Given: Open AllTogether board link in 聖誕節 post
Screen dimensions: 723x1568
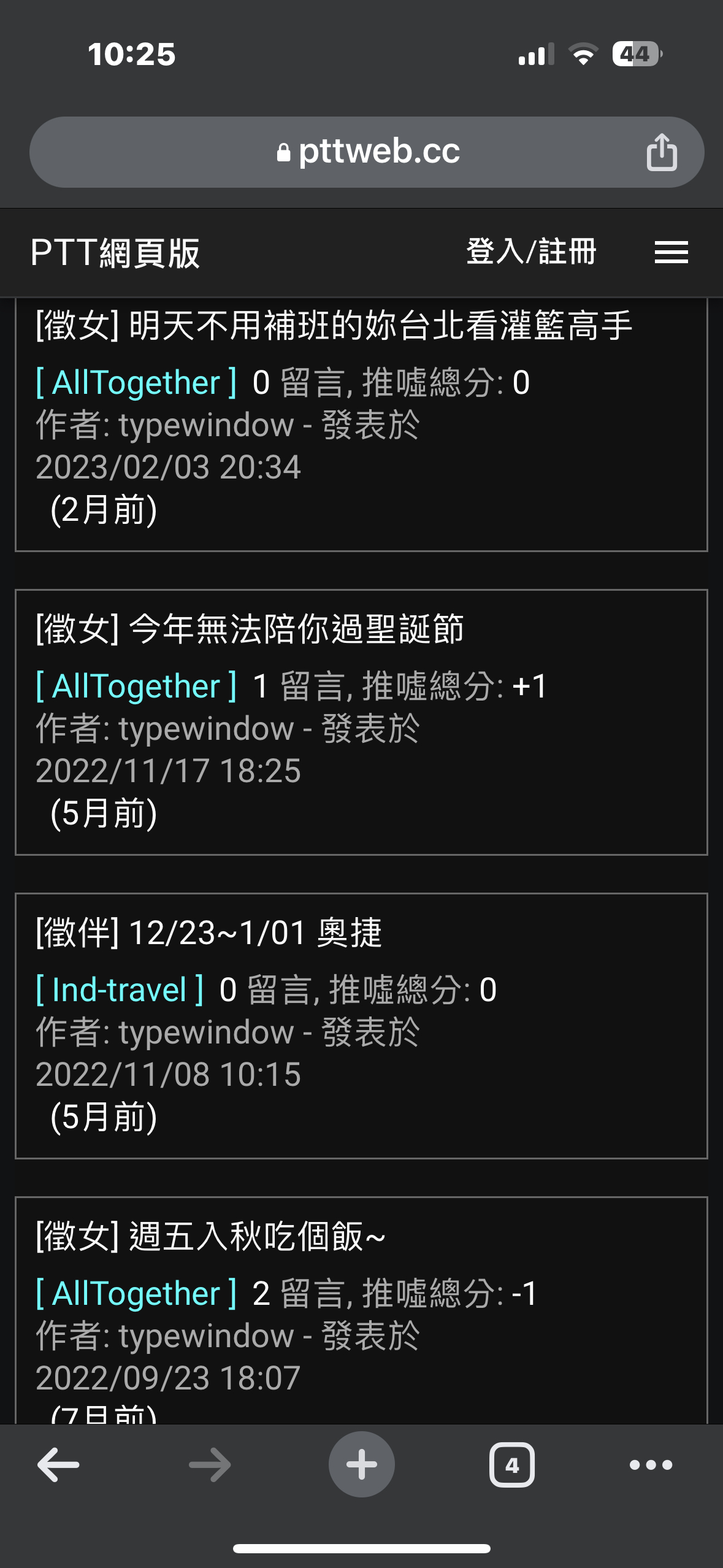Looking at the screenshot, I should [x=136, y=686].
